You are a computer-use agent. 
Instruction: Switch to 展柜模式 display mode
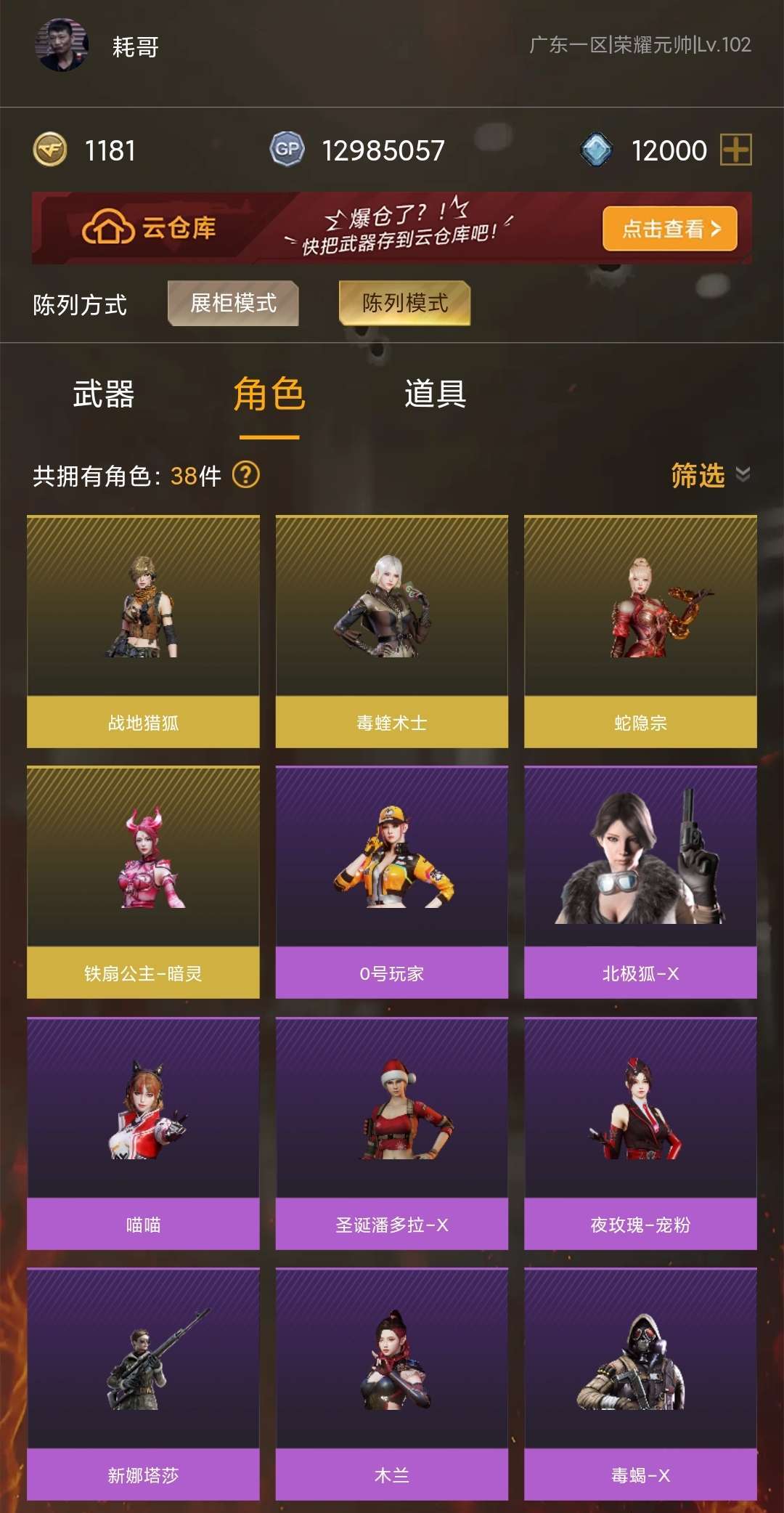(x=233, y=303)
